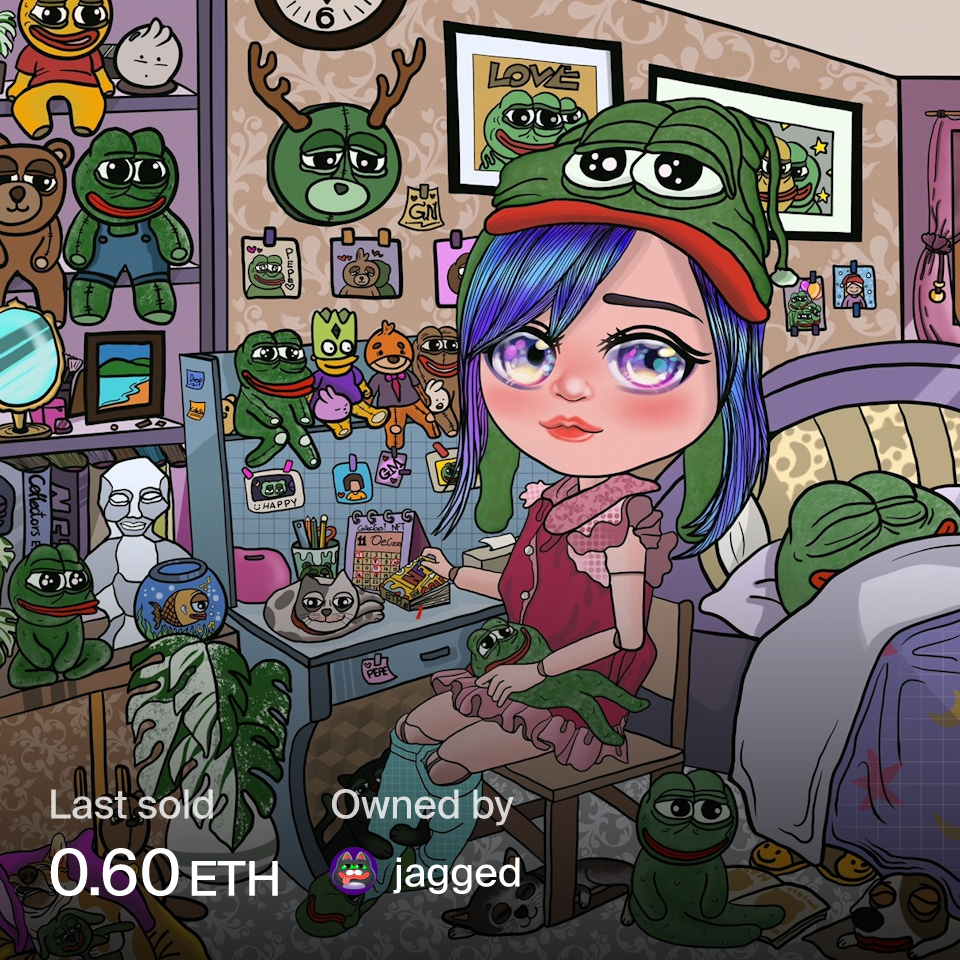The width and height of the screenshot is (960, 960).
Task: Open the owner profile jagged
Action: 456,873
